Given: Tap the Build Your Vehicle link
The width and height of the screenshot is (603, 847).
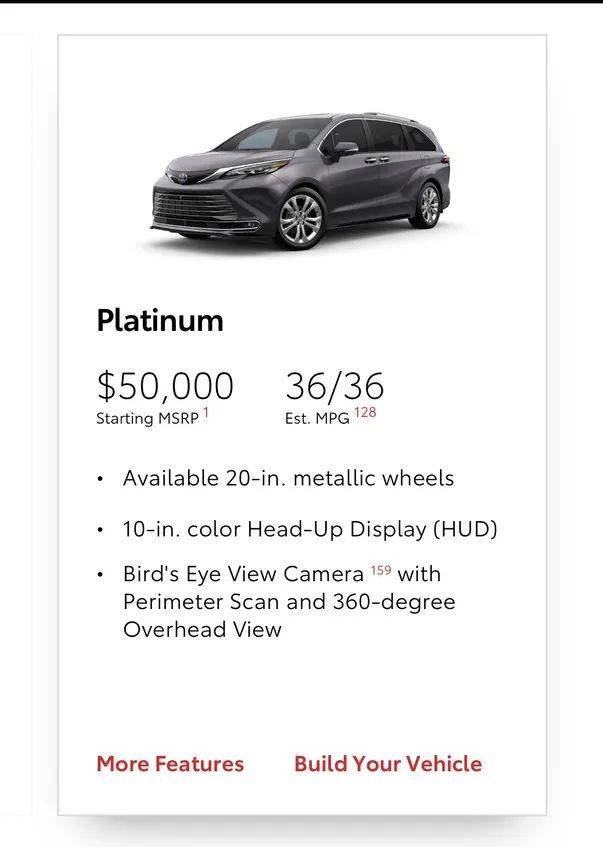Looking at the screenshot, I should [x=388, y=764].
